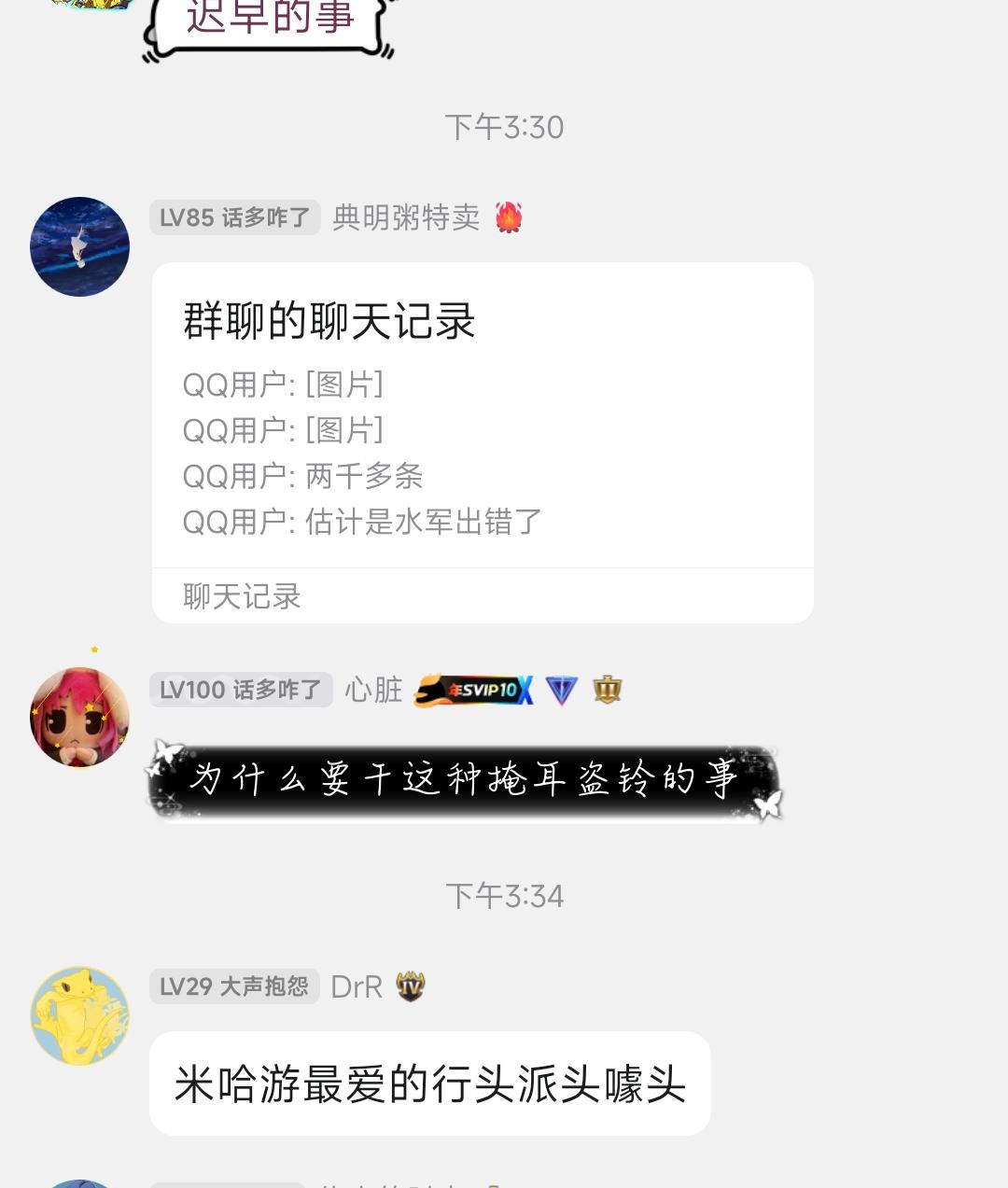Click the LV100 话多咋了 level badge
This screenshot has width=1008, height=1188.
click(240, 691)
